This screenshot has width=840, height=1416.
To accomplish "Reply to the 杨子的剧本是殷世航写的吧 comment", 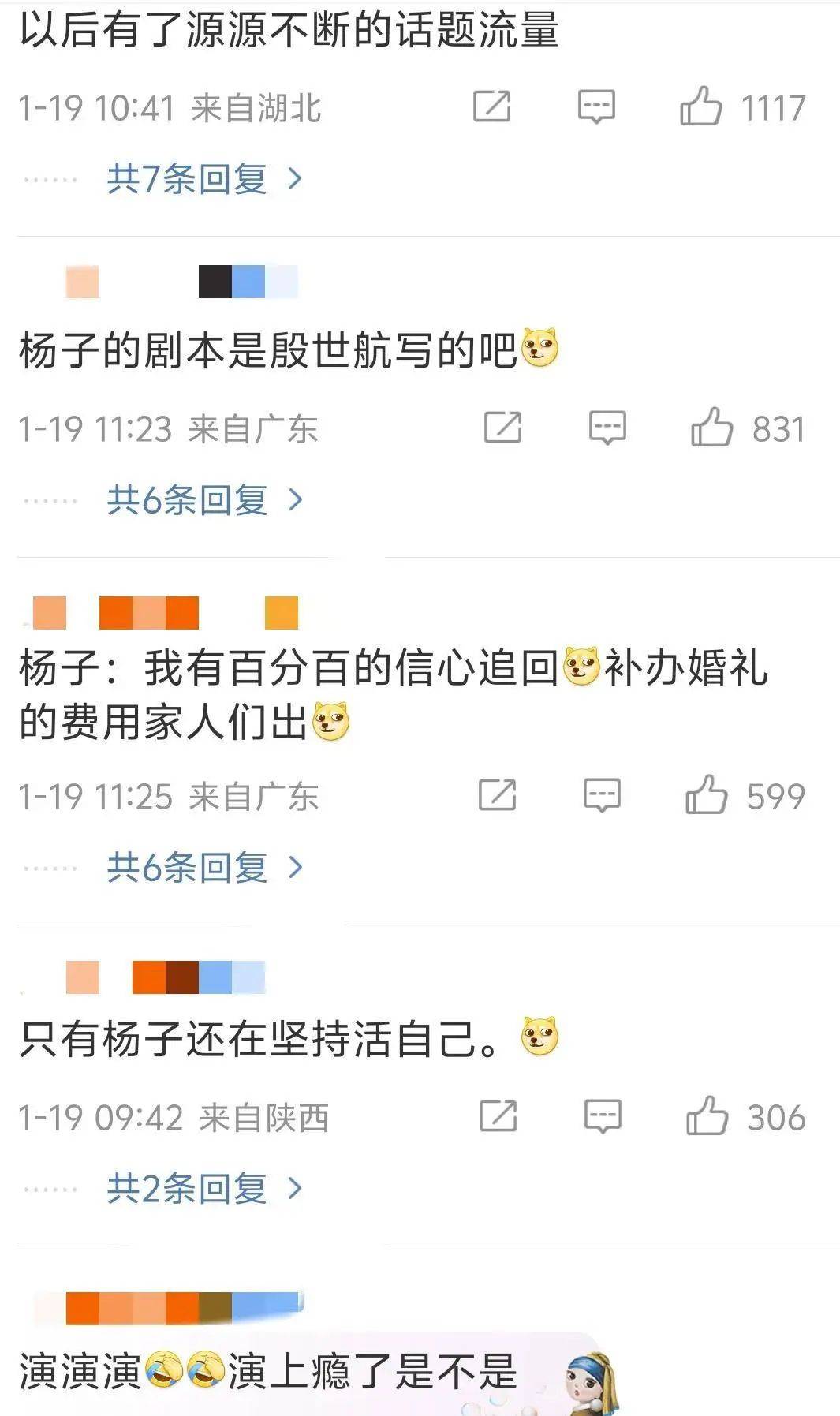I will click(607, 428).
